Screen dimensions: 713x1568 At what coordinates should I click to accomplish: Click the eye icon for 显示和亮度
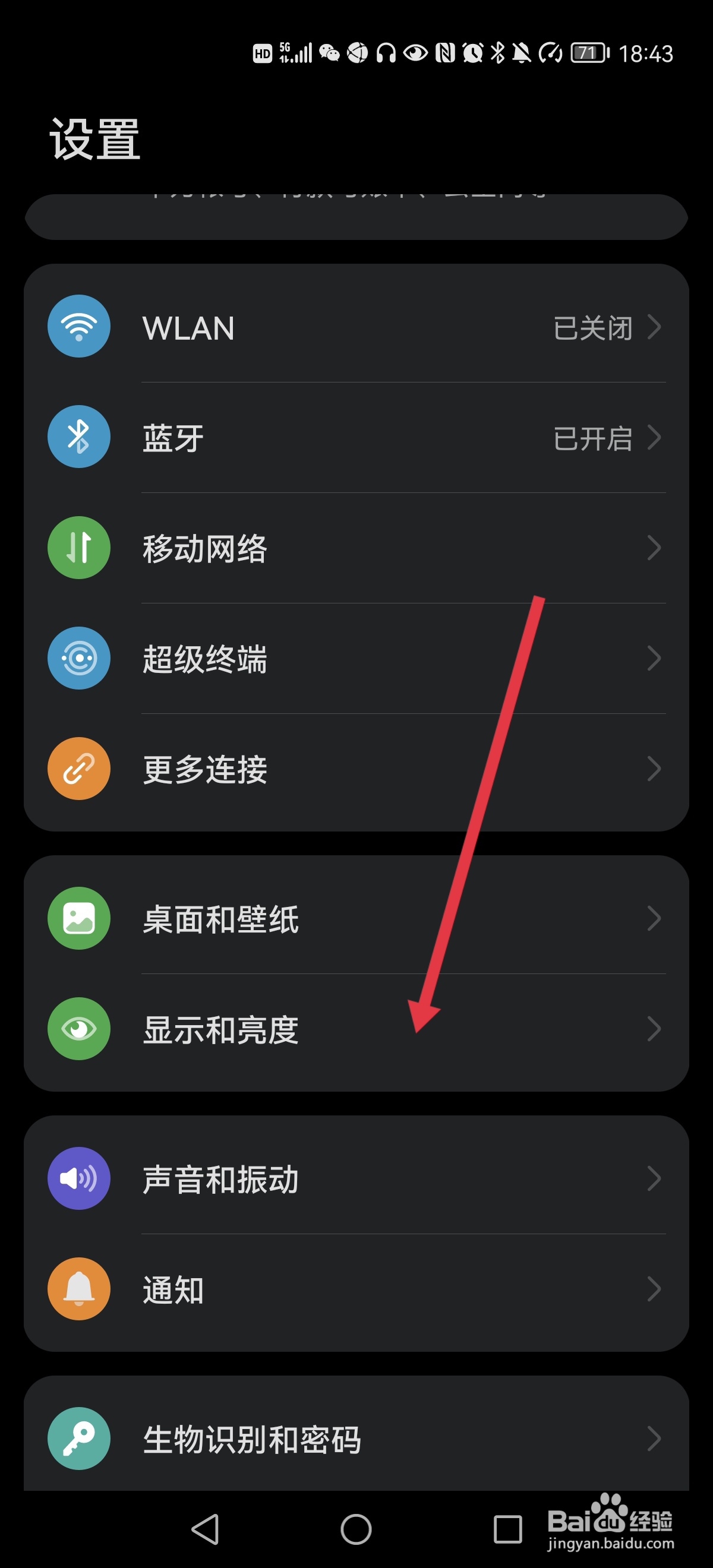[78, 1029]
